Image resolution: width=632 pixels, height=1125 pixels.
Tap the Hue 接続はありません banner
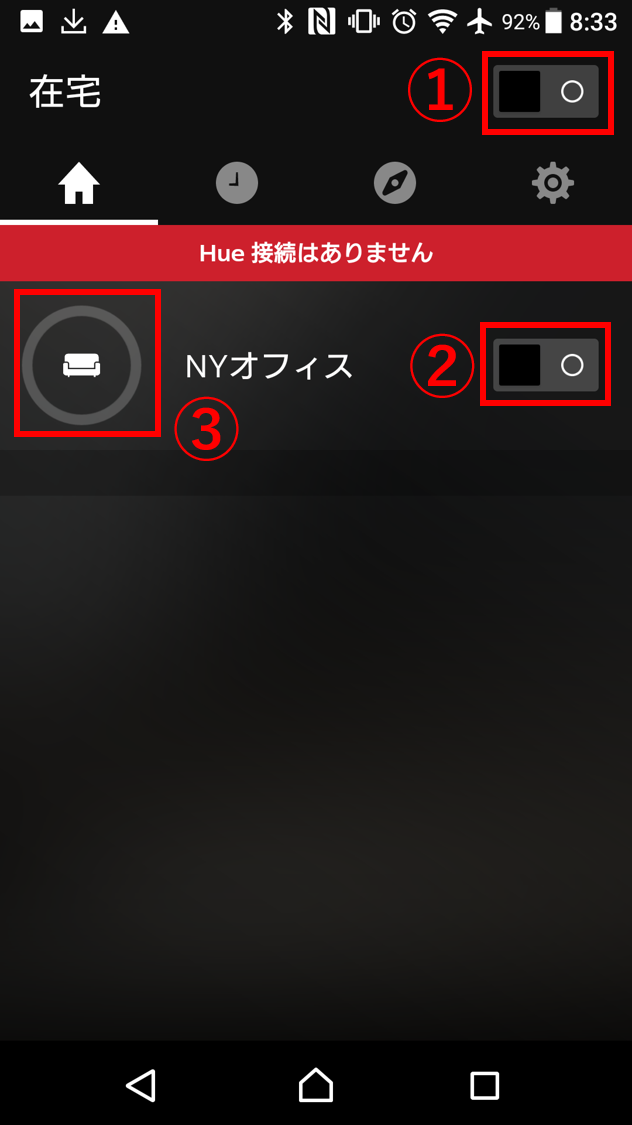316,253
